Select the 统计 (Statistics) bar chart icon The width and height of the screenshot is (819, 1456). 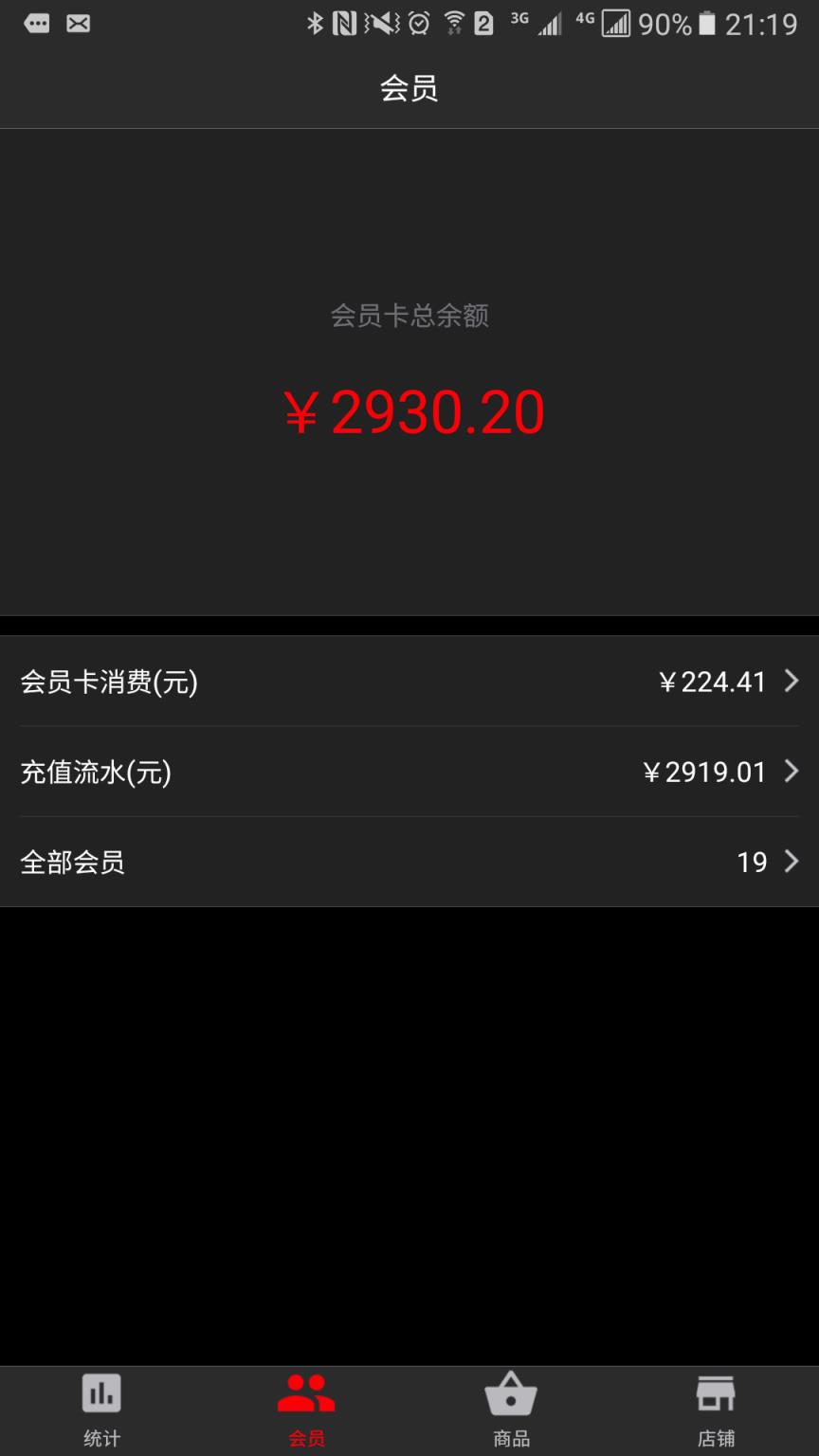tap(101, 1393)
